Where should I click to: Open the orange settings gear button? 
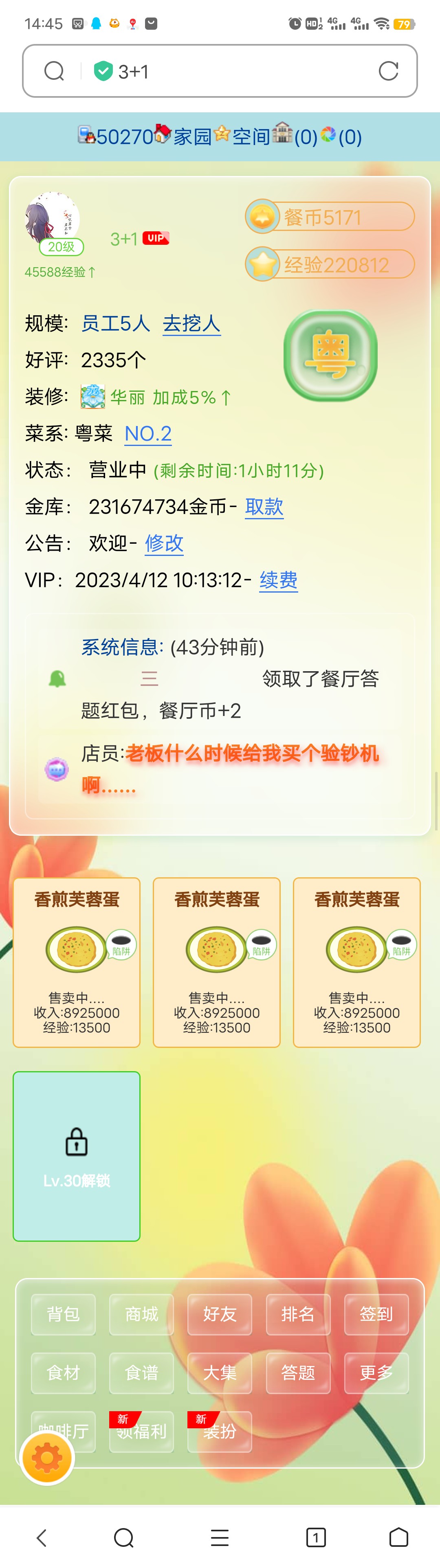coord(47,1458)
